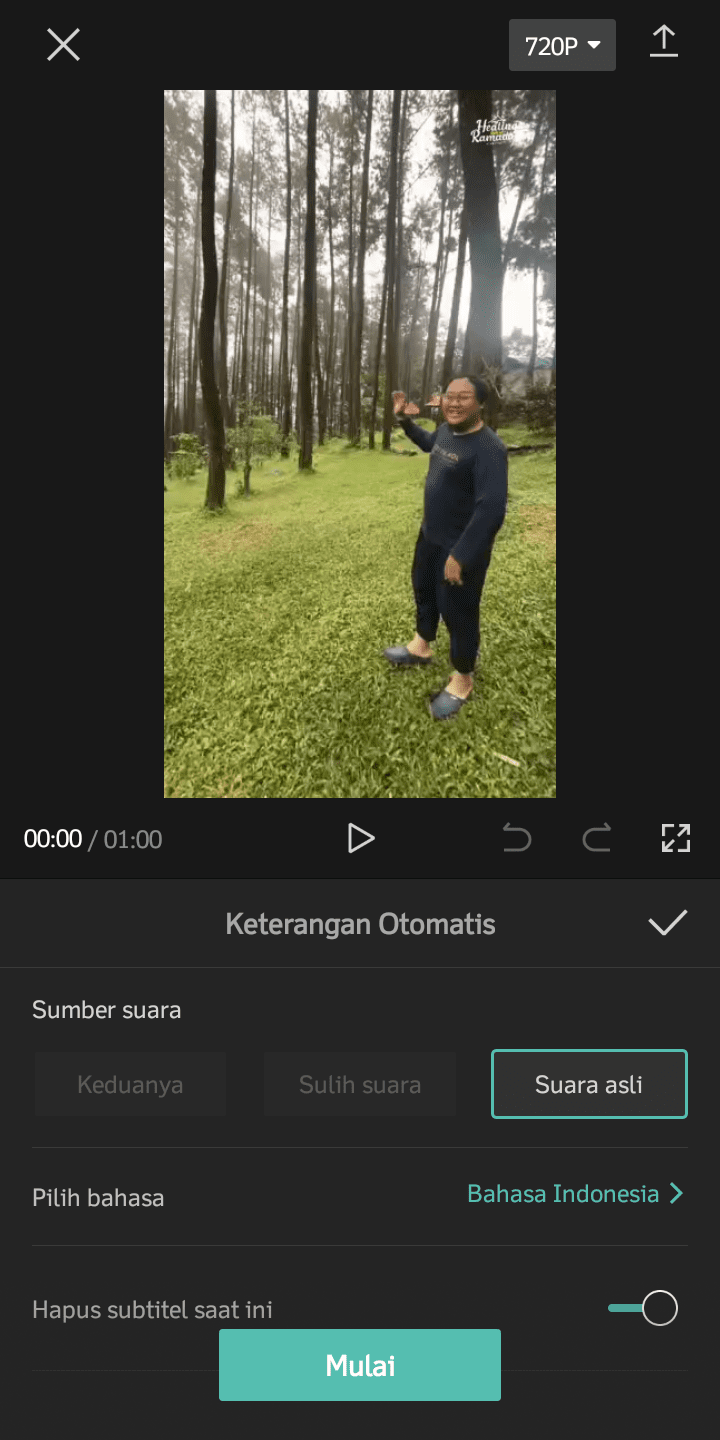Tap the export upload icon
720x1440 pixels.
coord(664,42)
